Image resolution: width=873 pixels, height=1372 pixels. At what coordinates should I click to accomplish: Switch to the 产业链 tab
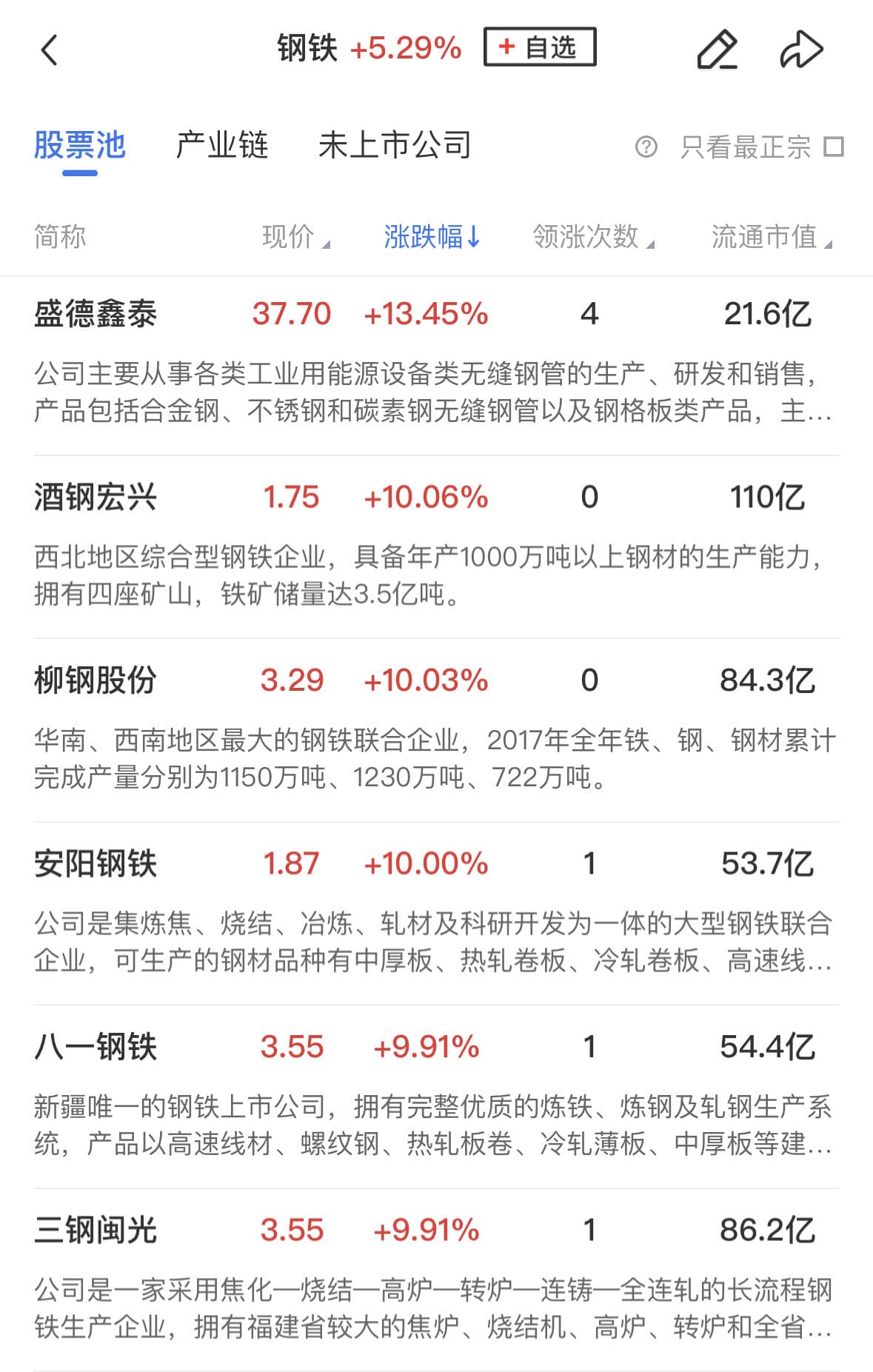tap(221, 145)
